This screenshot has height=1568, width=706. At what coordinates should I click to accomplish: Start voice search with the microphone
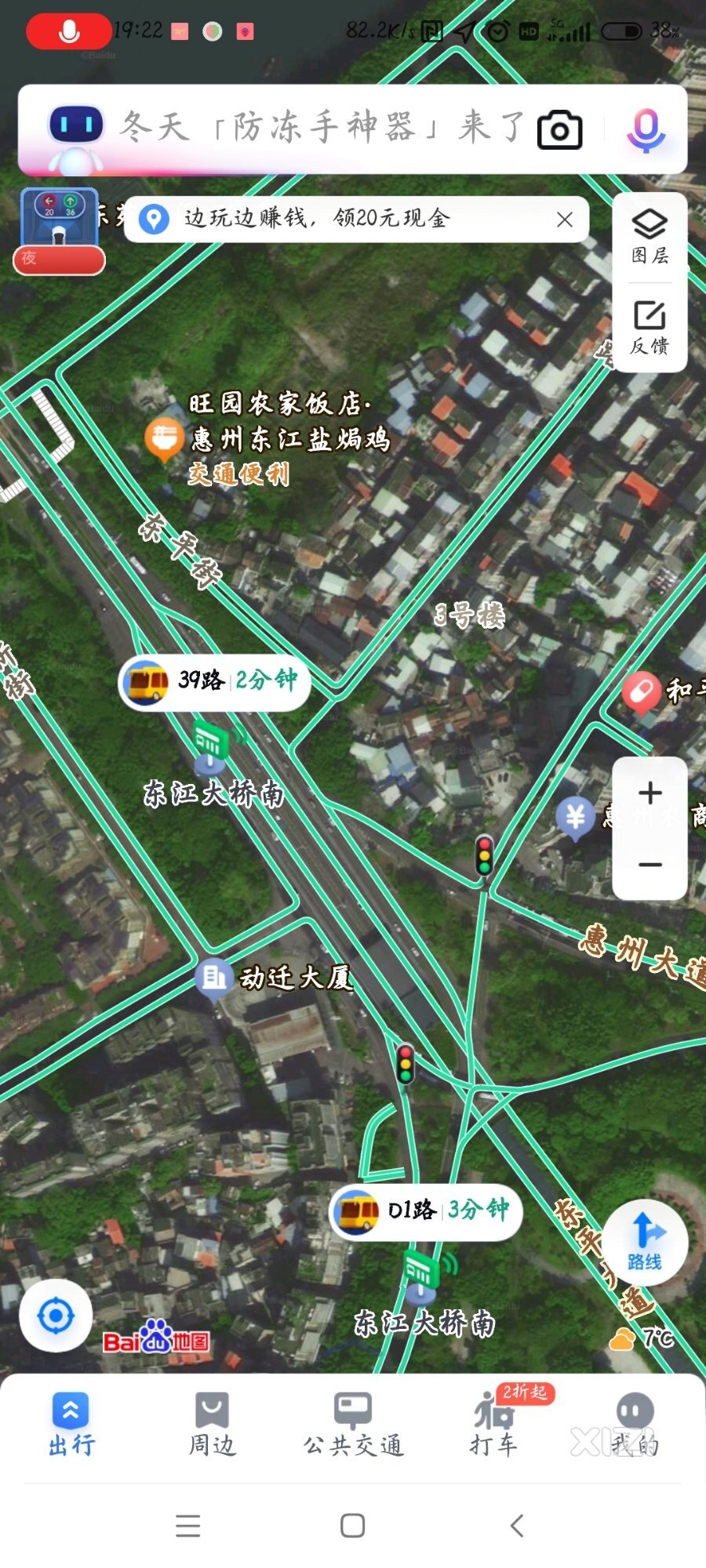(x=646, y=129)
